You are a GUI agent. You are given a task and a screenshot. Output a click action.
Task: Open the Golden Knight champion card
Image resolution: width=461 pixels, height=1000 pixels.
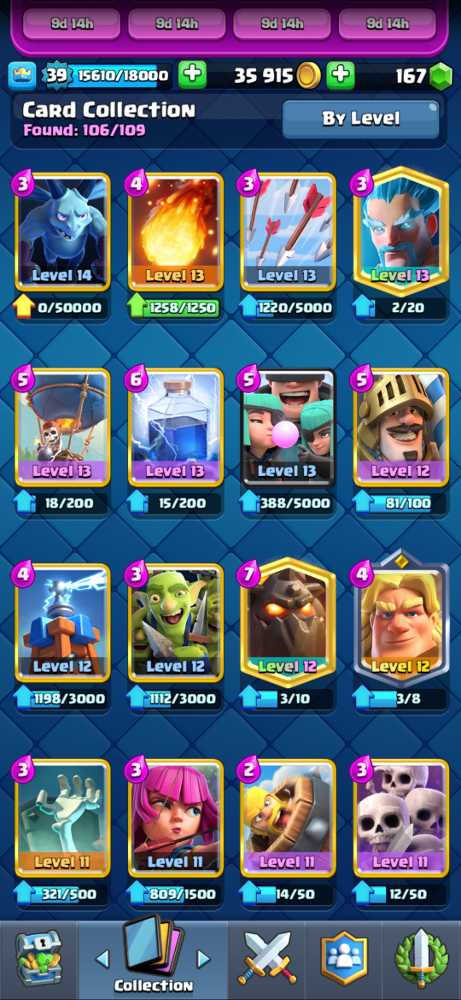click(x=400, y=620)
